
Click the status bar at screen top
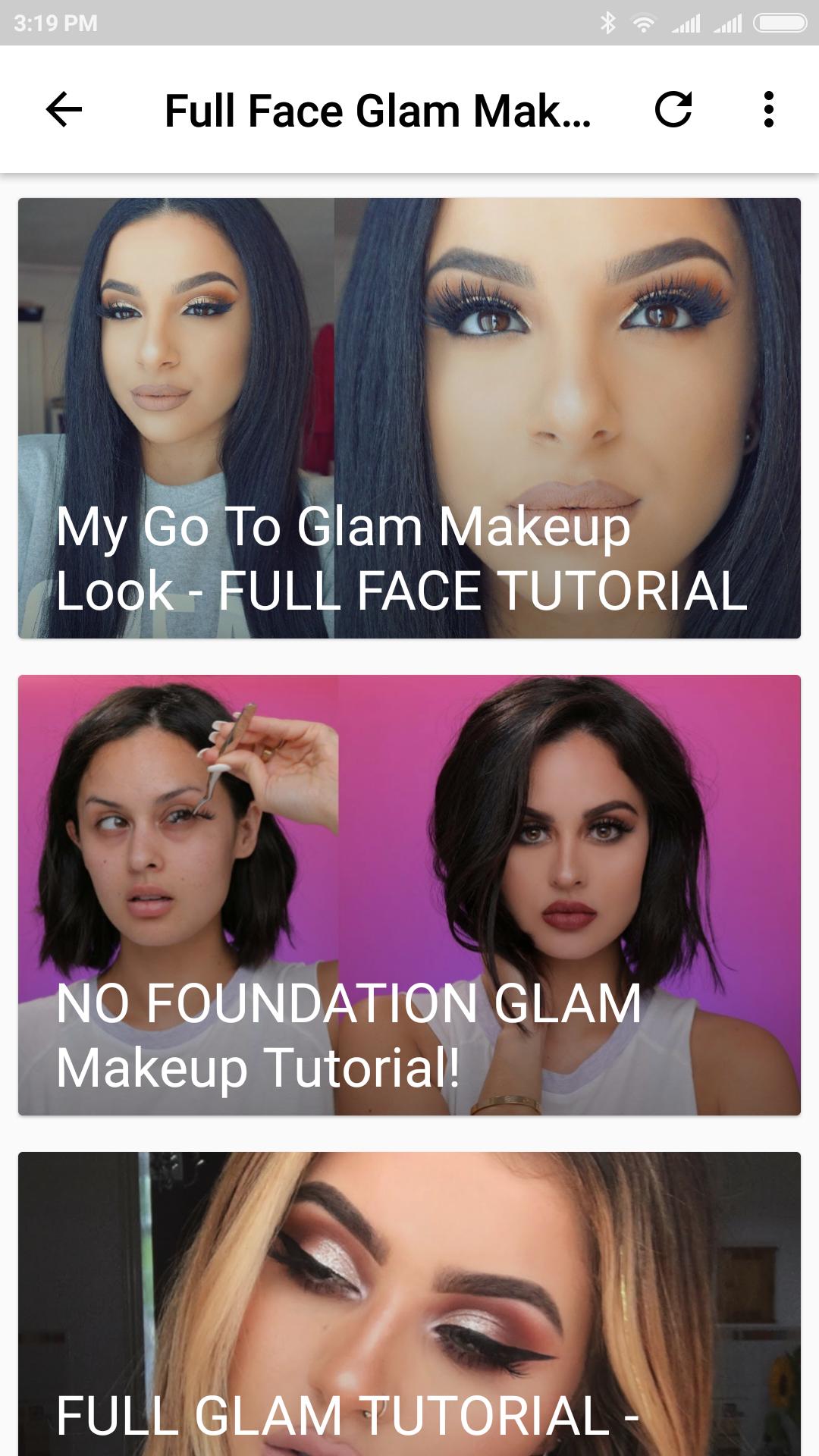point(409,23)
